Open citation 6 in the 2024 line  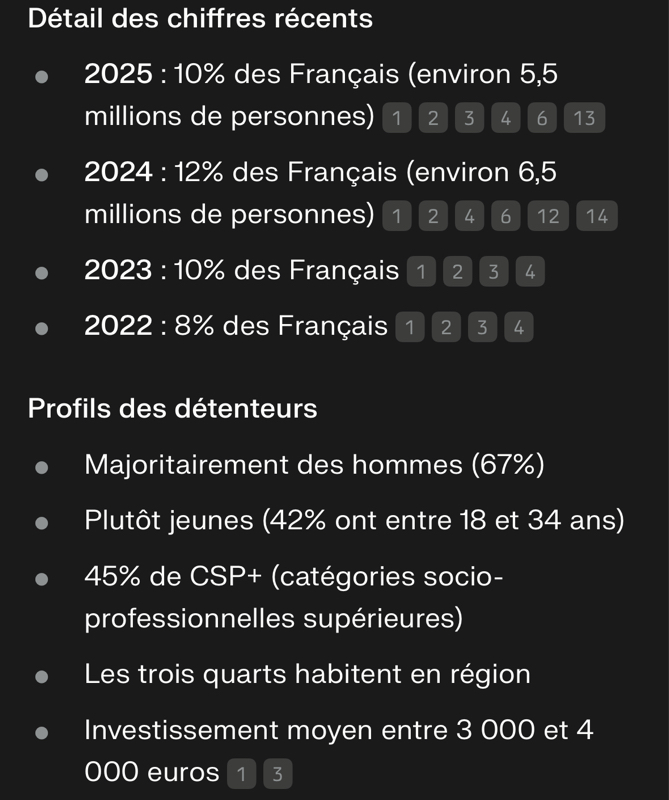(x=505, y=215)
